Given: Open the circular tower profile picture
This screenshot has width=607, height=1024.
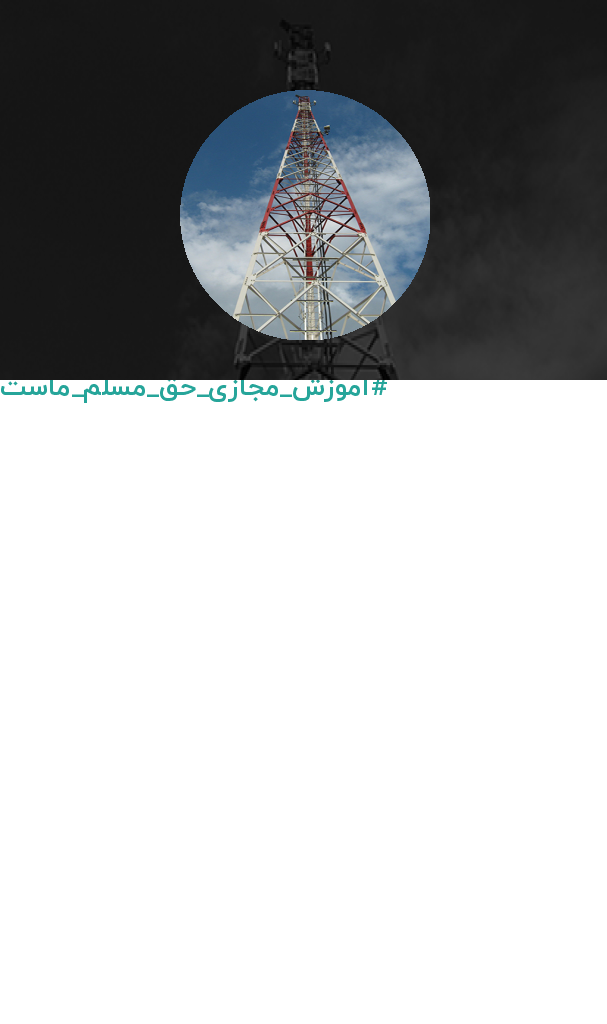Looking at the screenshot, I should pyautogui.click(x=304, y=215).
